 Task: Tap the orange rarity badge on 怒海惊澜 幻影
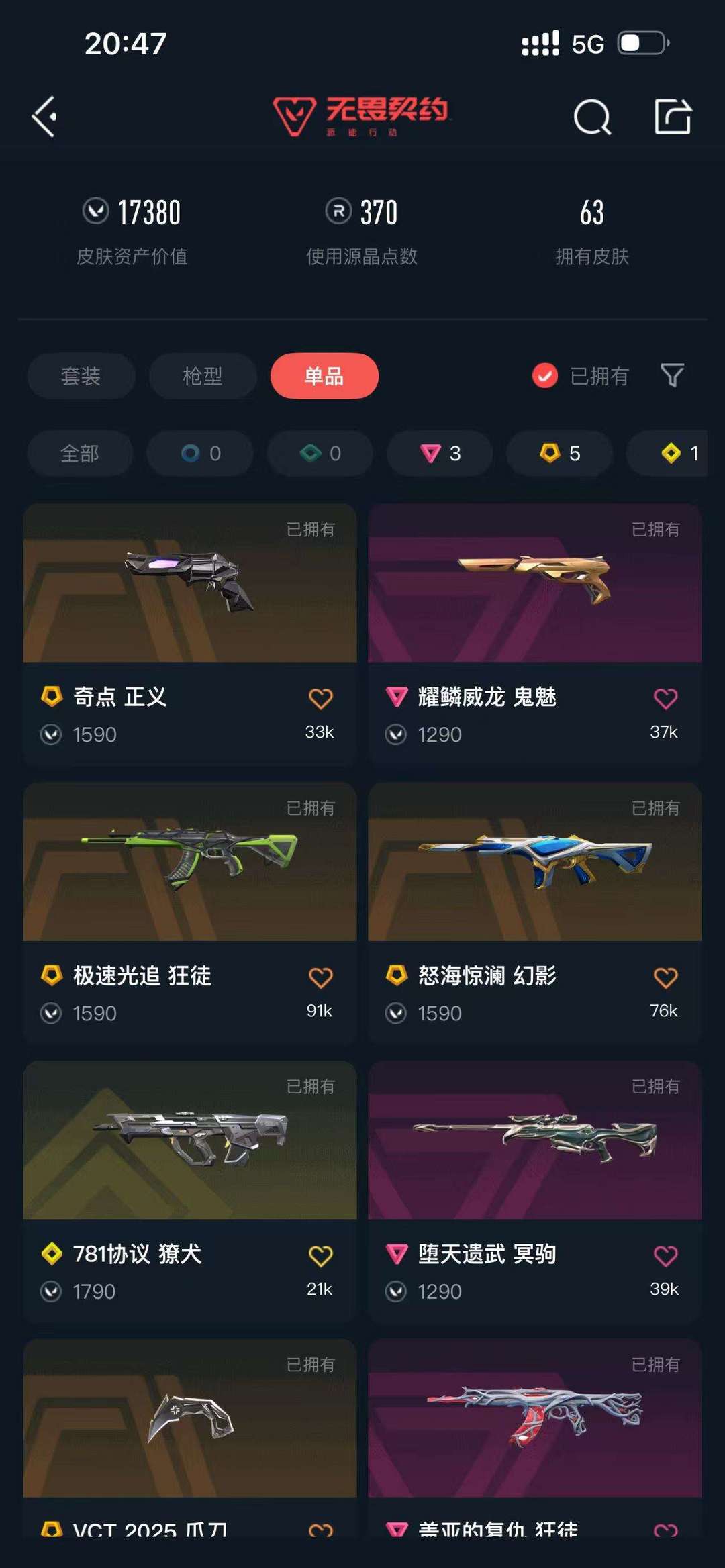coord(397,977)
